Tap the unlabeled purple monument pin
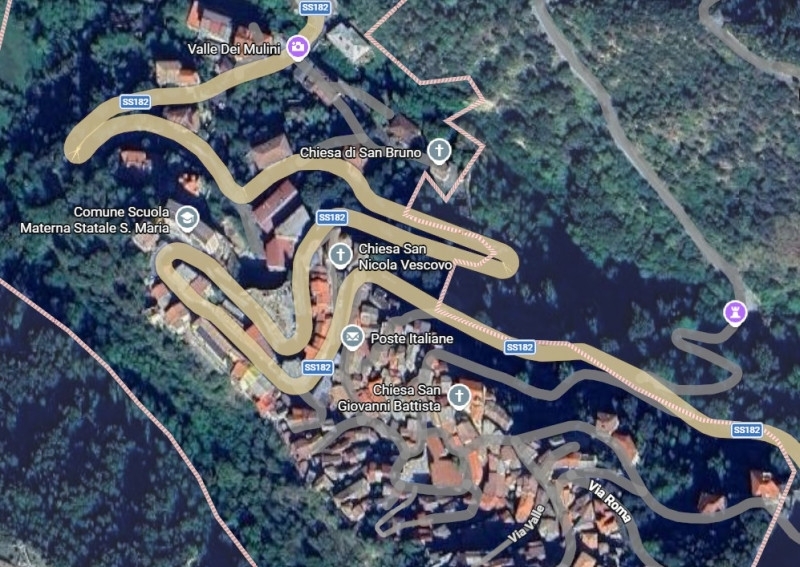Screen dimensions: 800x567 point(736,313)
